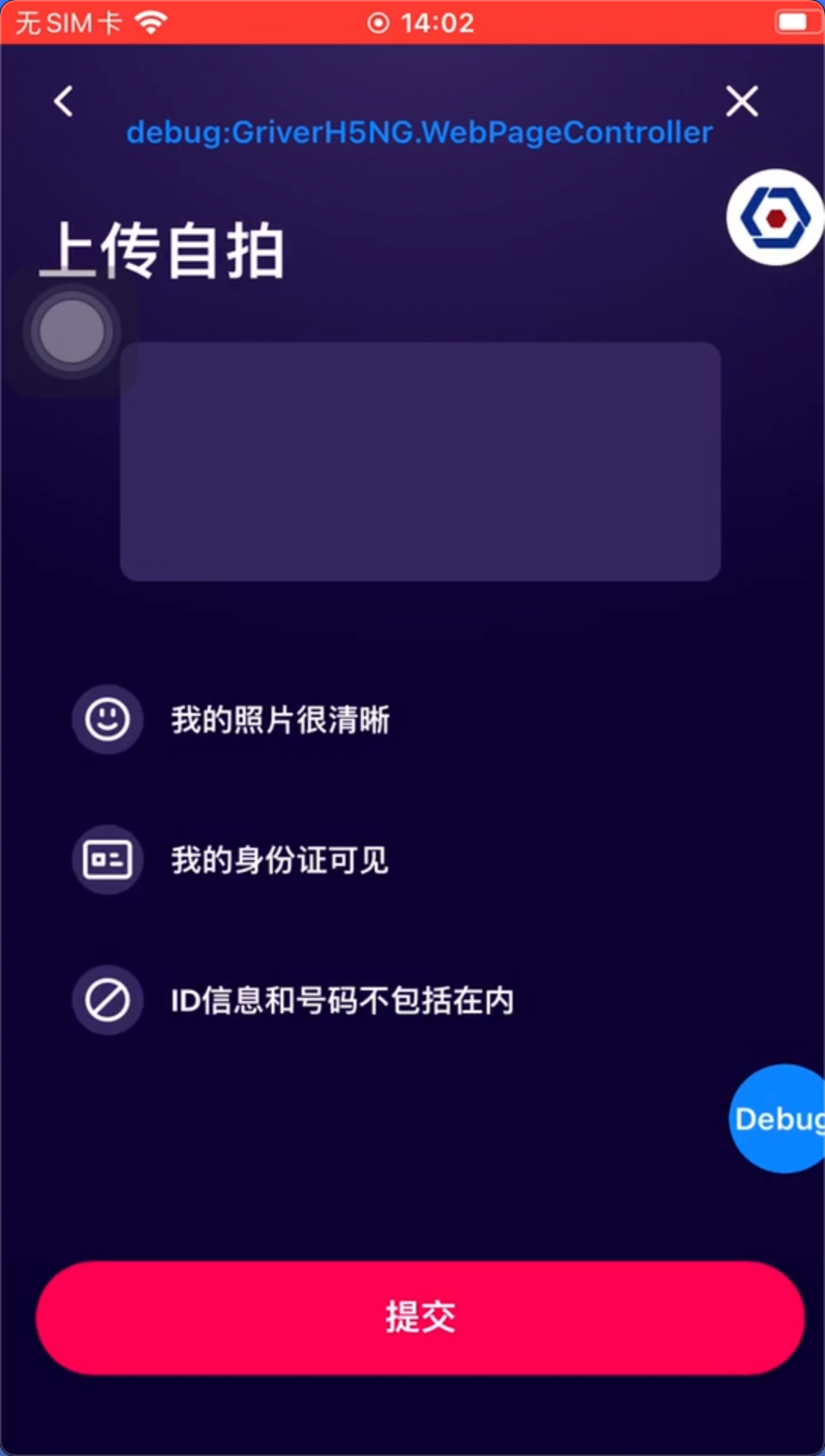The height and width of the screenshot is (1456, 825).
Task: Tap the smiley face icon beside photo clarity tip
Action: pyautogui.click(x=107, y=720)
